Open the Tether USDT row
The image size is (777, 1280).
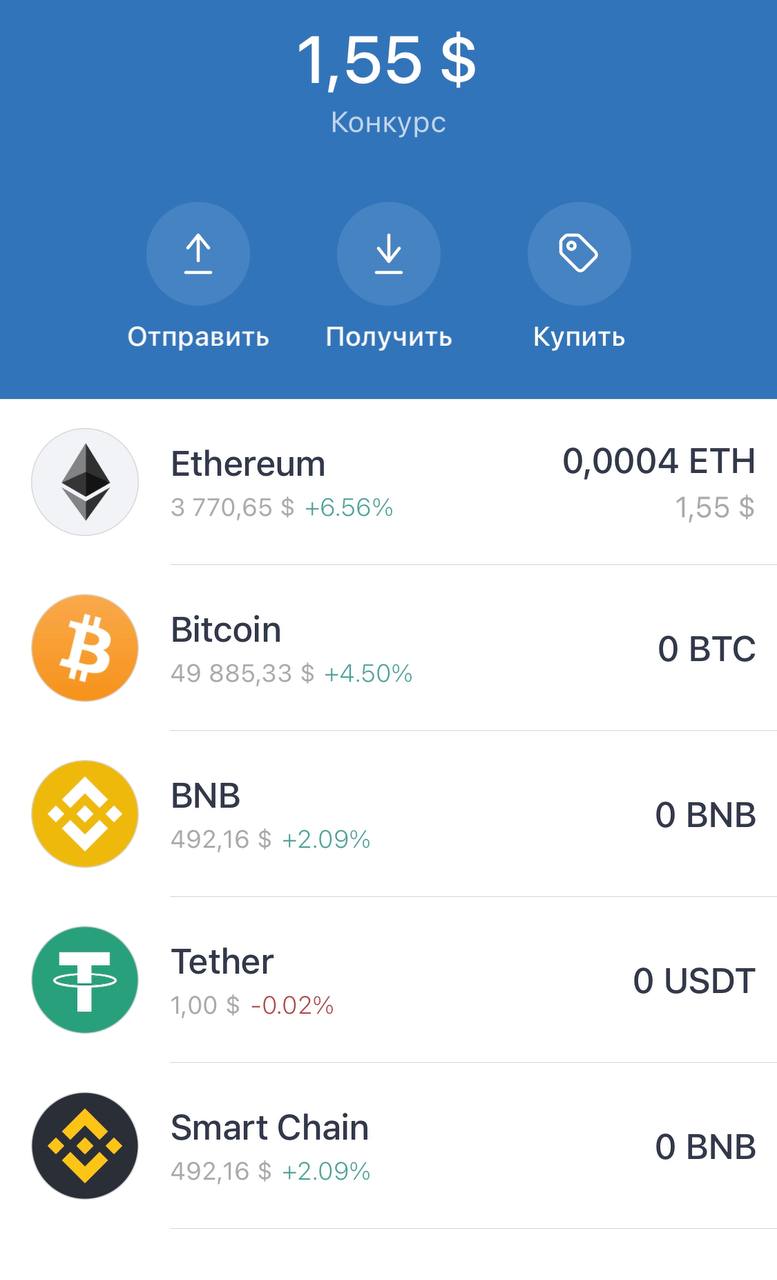(388, 980)
